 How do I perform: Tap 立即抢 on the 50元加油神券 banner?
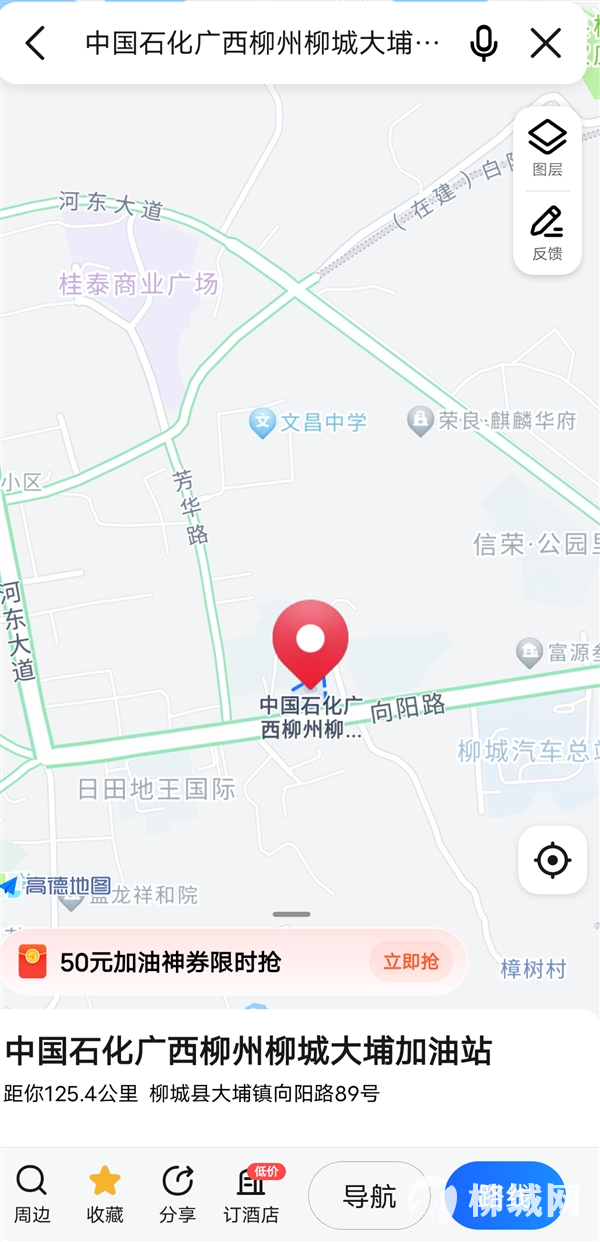pyautogui.click(x=411, y=962)
